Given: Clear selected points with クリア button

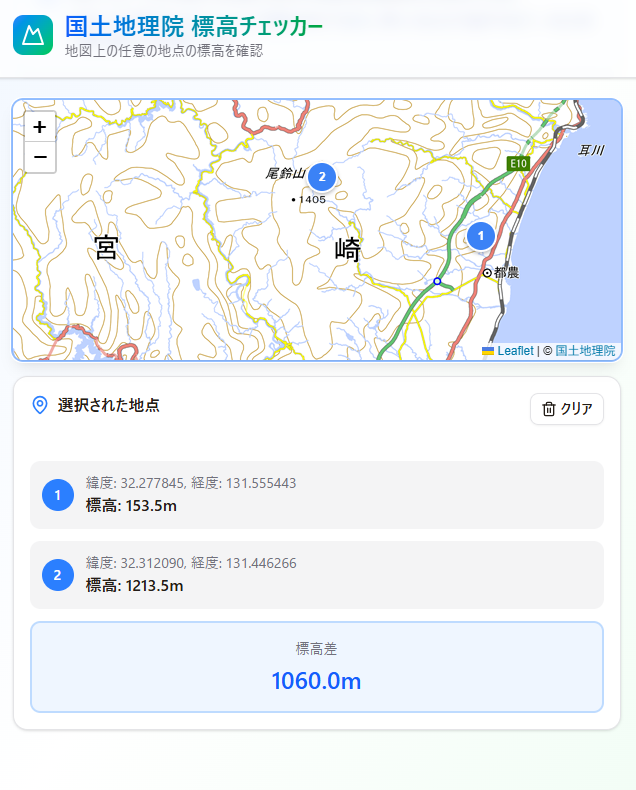Looking at the screenshot, I should point(567,409).
